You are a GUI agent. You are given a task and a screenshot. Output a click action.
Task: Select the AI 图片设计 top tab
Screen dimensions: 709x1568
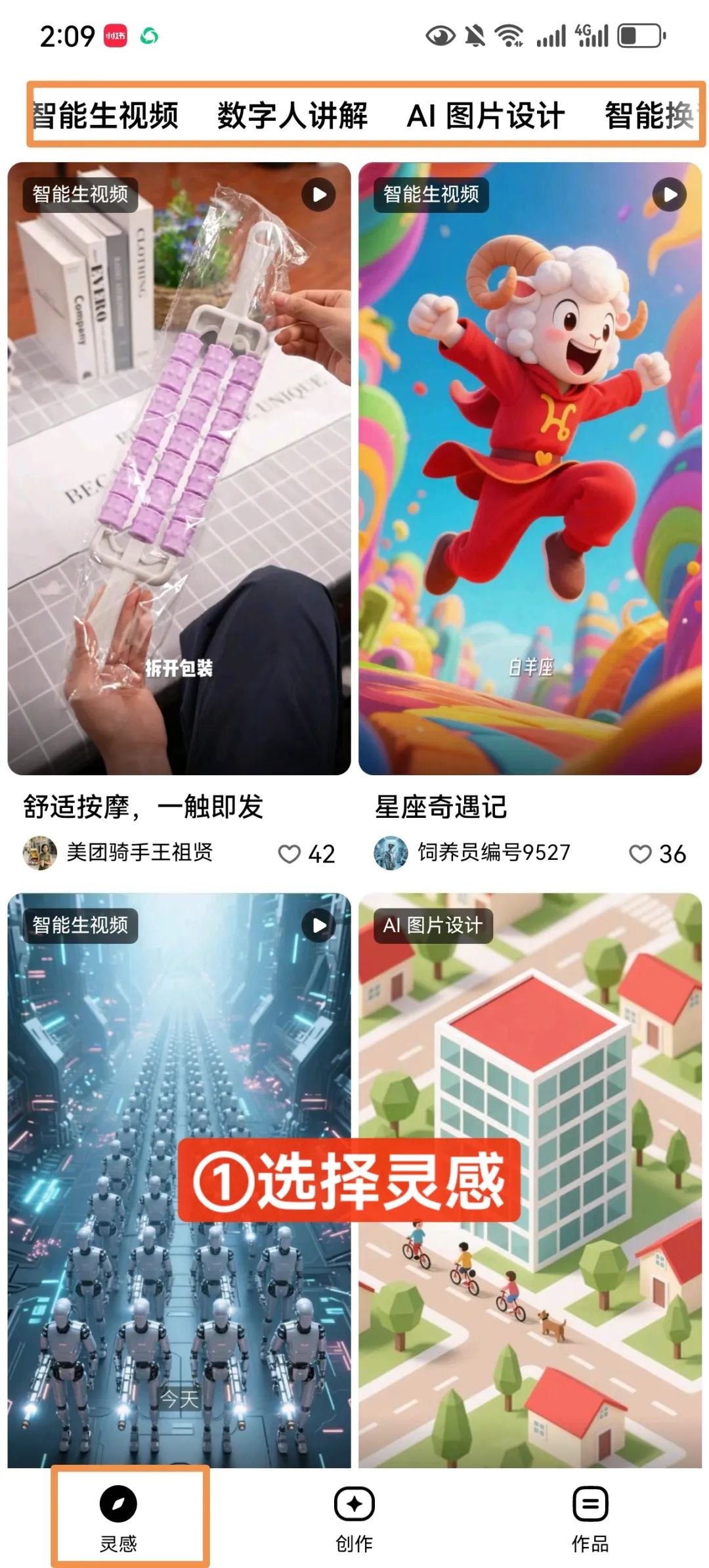[486, 116]
